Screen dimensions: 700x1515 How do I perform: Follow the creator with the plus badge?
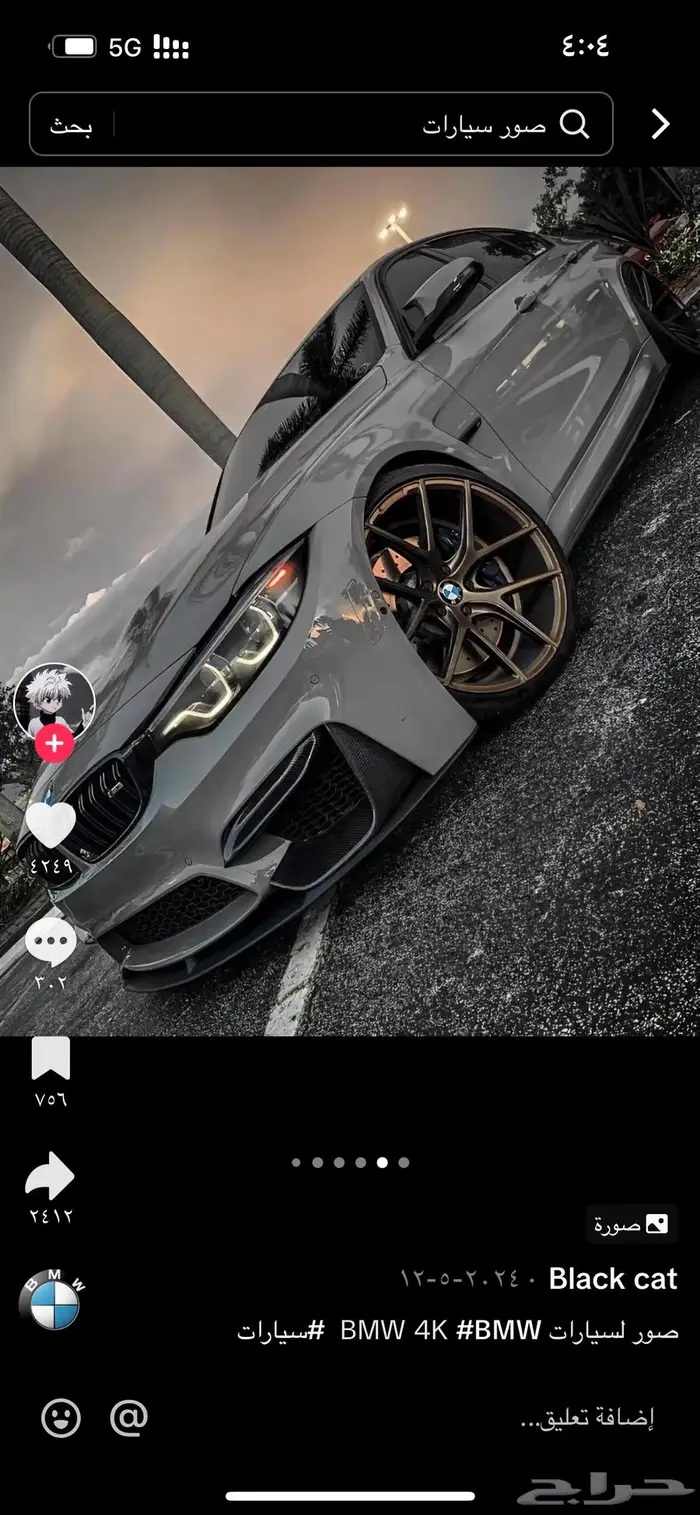click(x=54, y=745)
